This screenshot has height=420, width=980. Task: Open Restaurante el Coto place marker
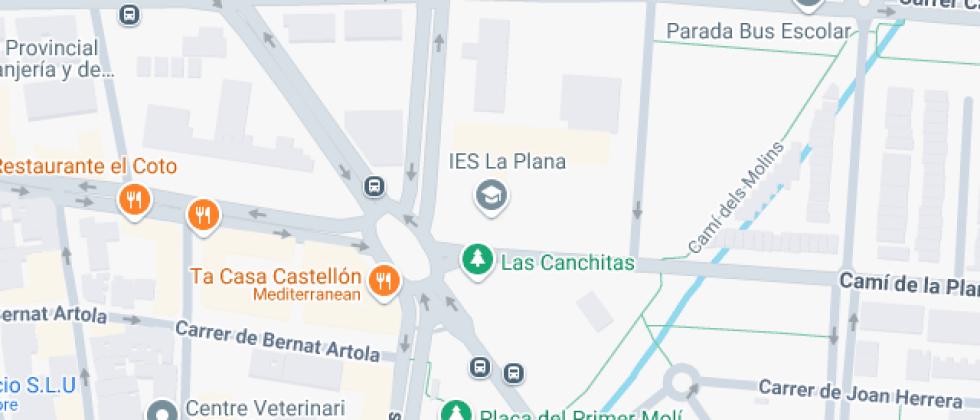133,200
